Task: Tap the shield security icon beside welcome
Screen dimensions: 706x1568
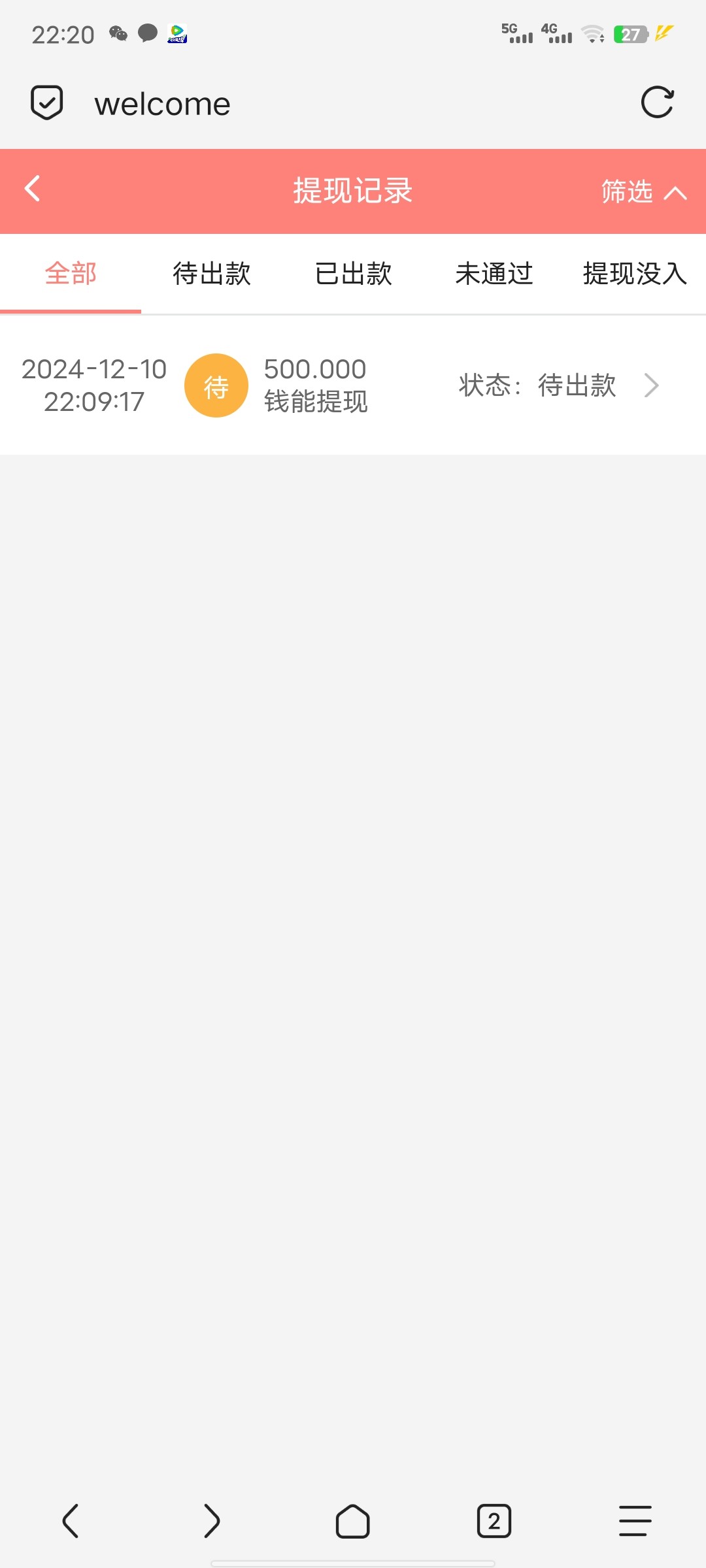Action: click(47, 103)
